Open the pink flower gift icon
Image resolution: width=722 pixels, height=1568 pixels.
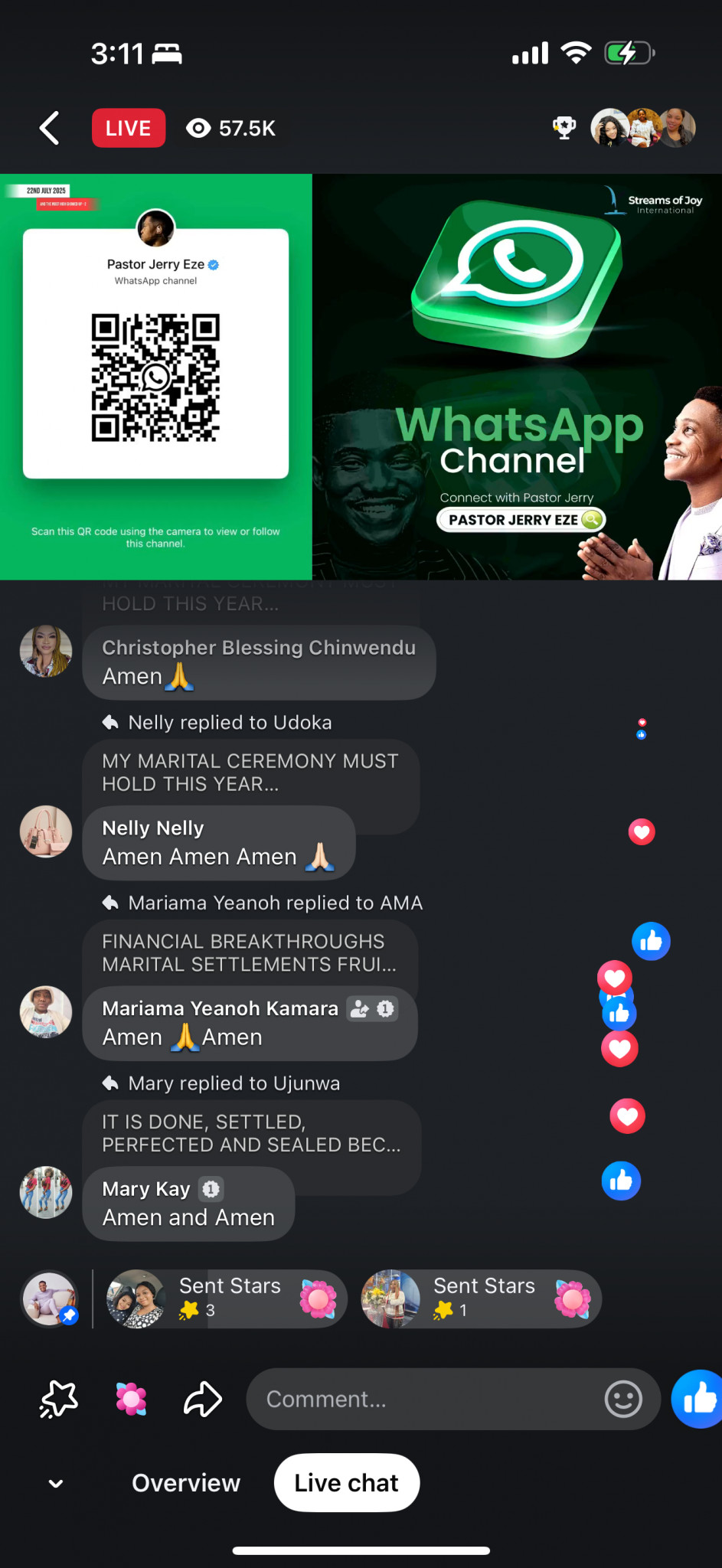click(x=131, y=1400)
